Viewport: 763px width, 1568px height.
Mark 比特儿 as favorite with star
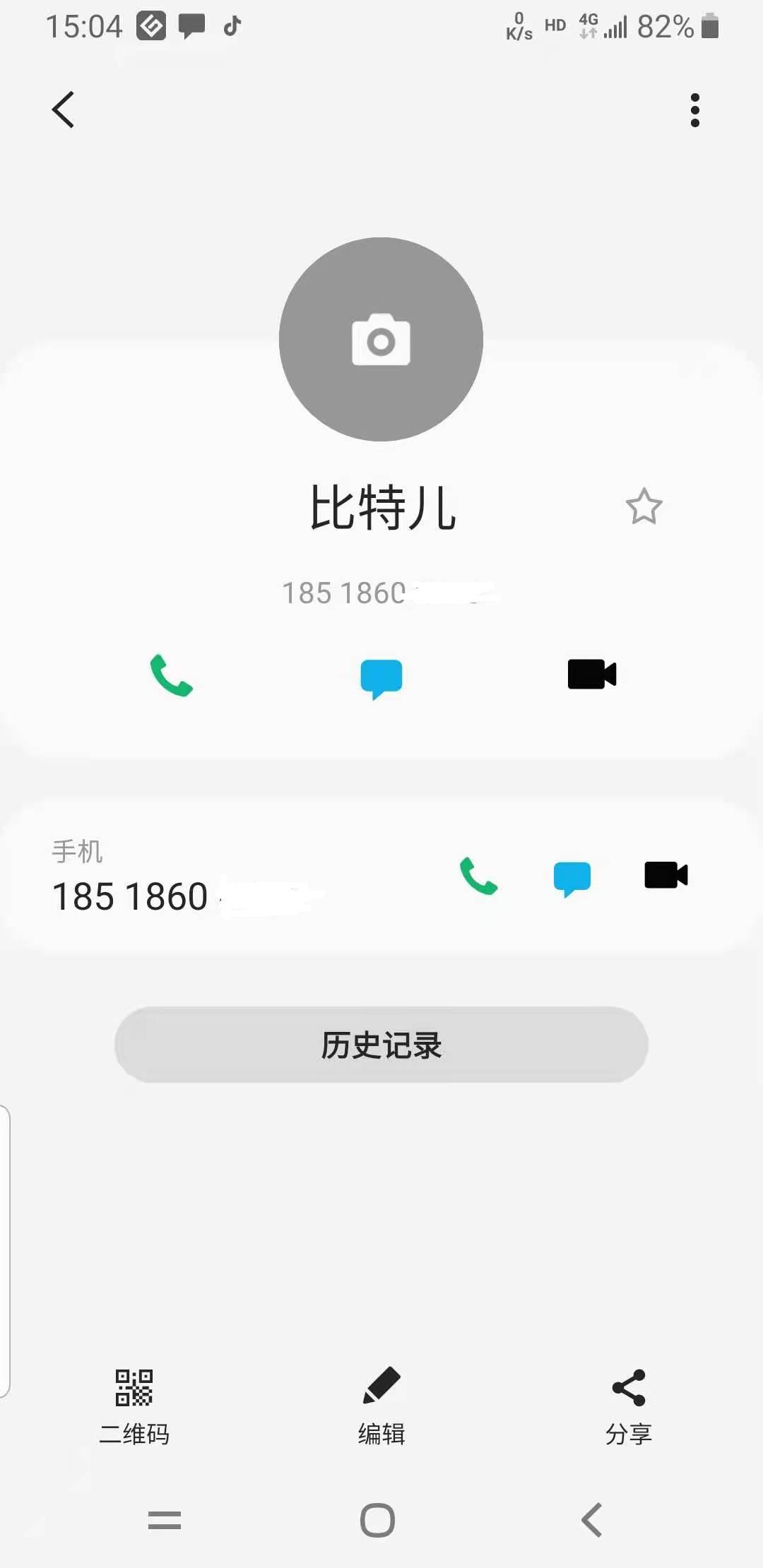(x=644, y=506)
